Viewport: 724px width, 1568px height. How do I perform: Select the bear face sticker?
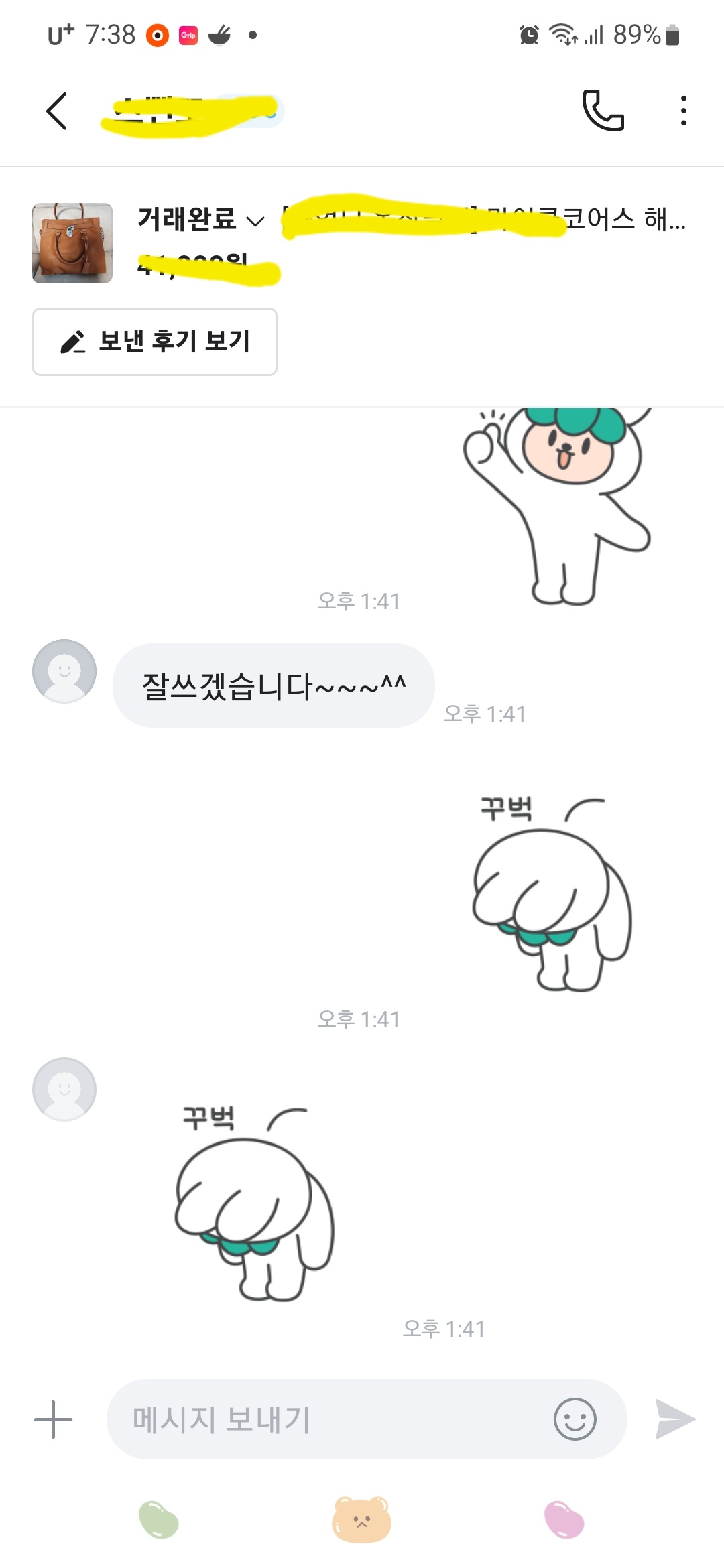[361, 1520]
